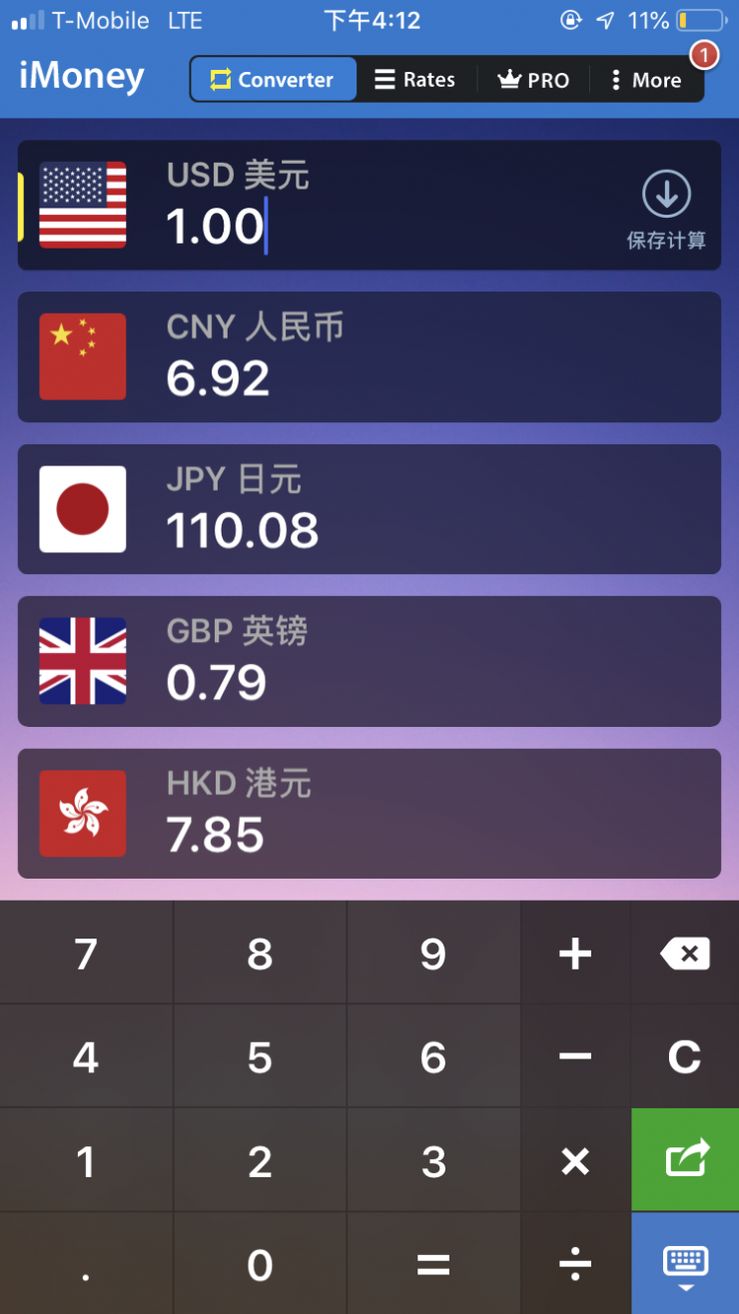Image resolution: width=739 pixels, height=1314 pixels.
Task: Select the JPY 日元 currency row
Action: [369, 509]
